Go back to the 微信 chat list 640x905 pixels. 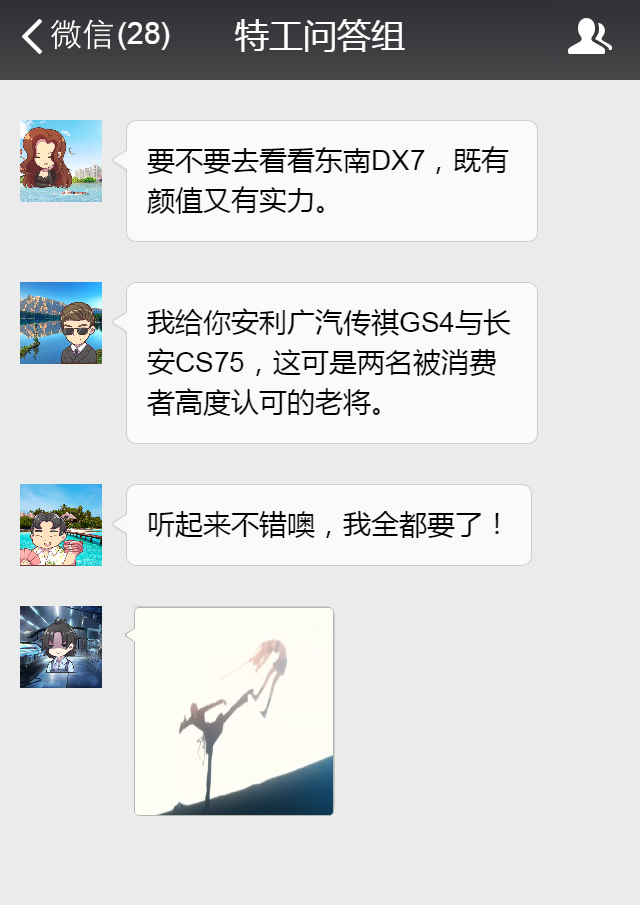[x=95, y=36]
